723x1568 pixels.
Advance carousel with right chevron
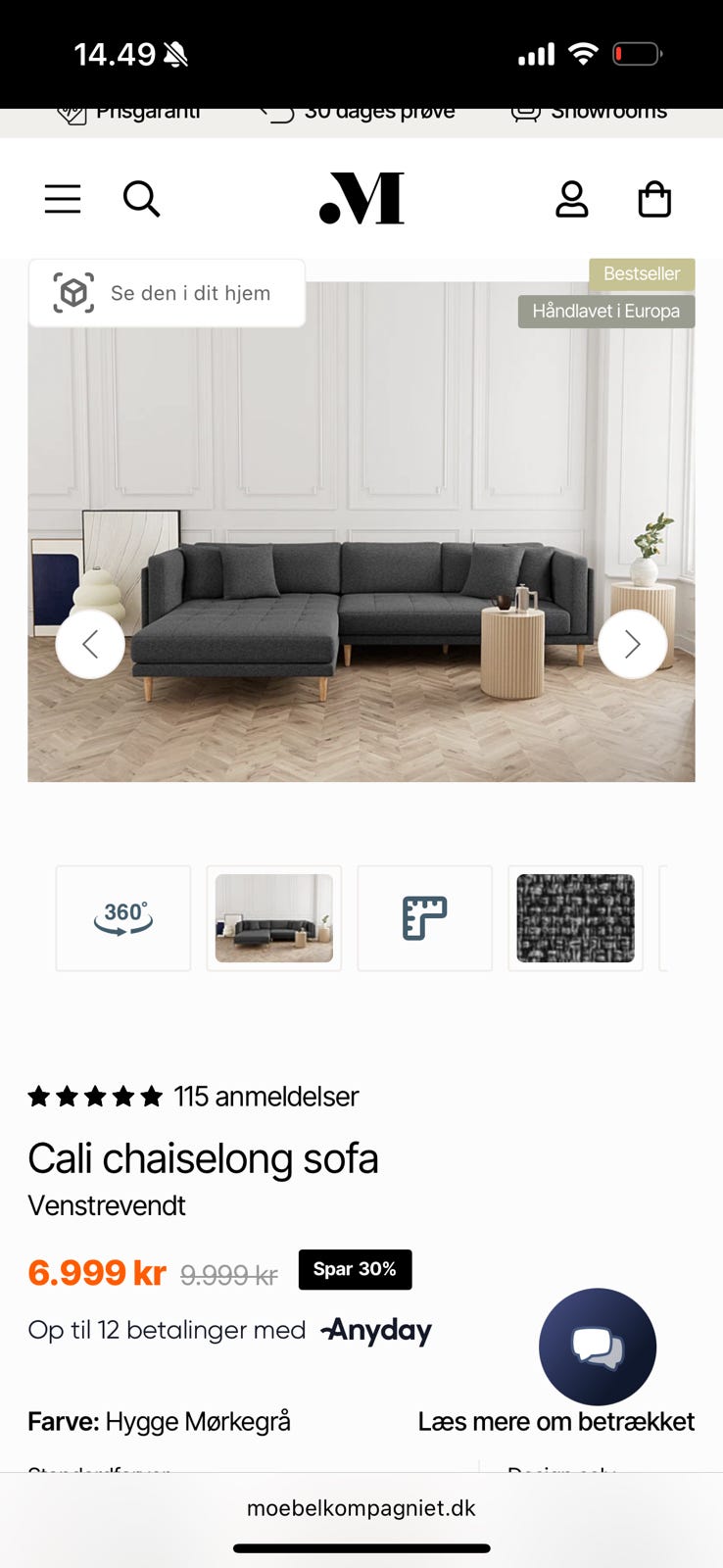[632, 644]
